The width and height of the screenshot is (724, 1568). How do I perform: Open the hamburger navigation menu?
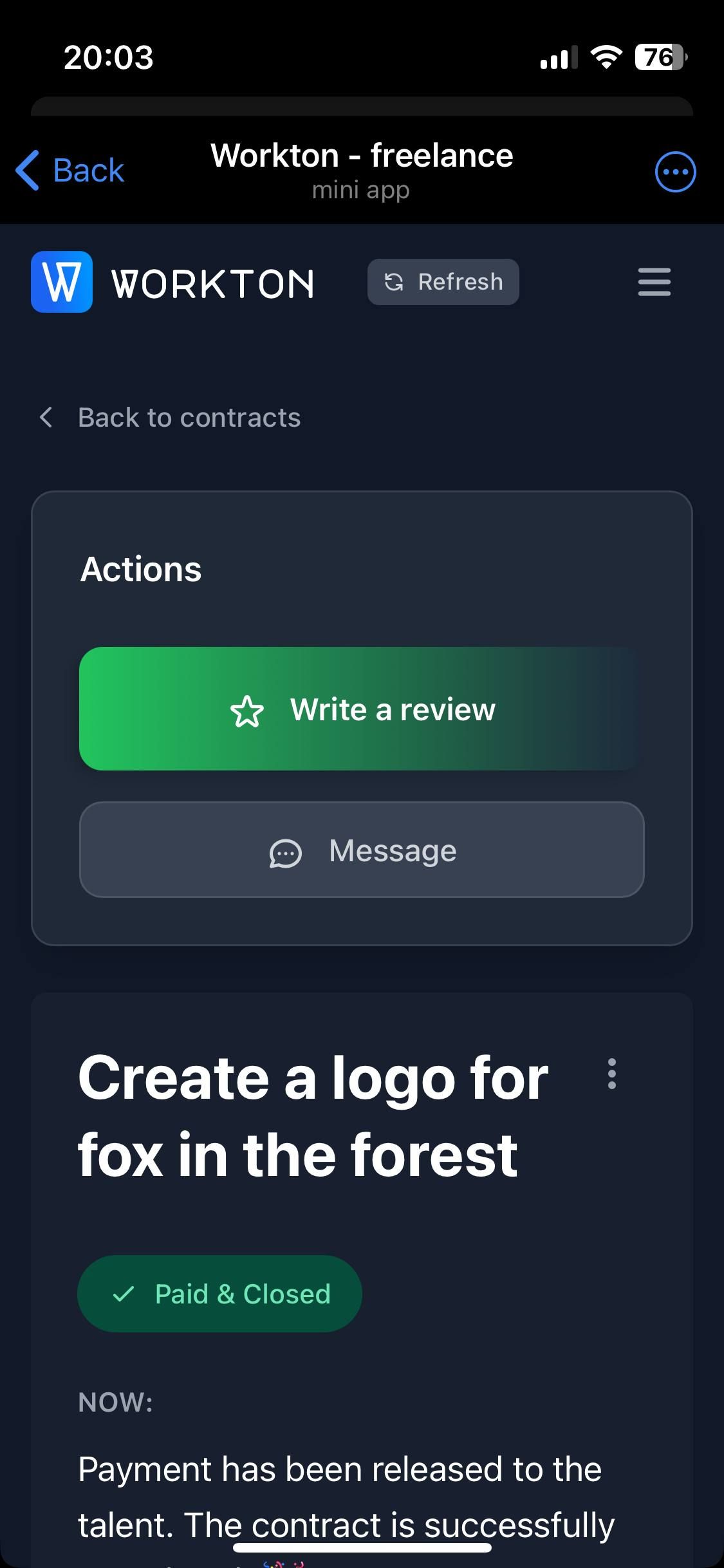point(654,282)
